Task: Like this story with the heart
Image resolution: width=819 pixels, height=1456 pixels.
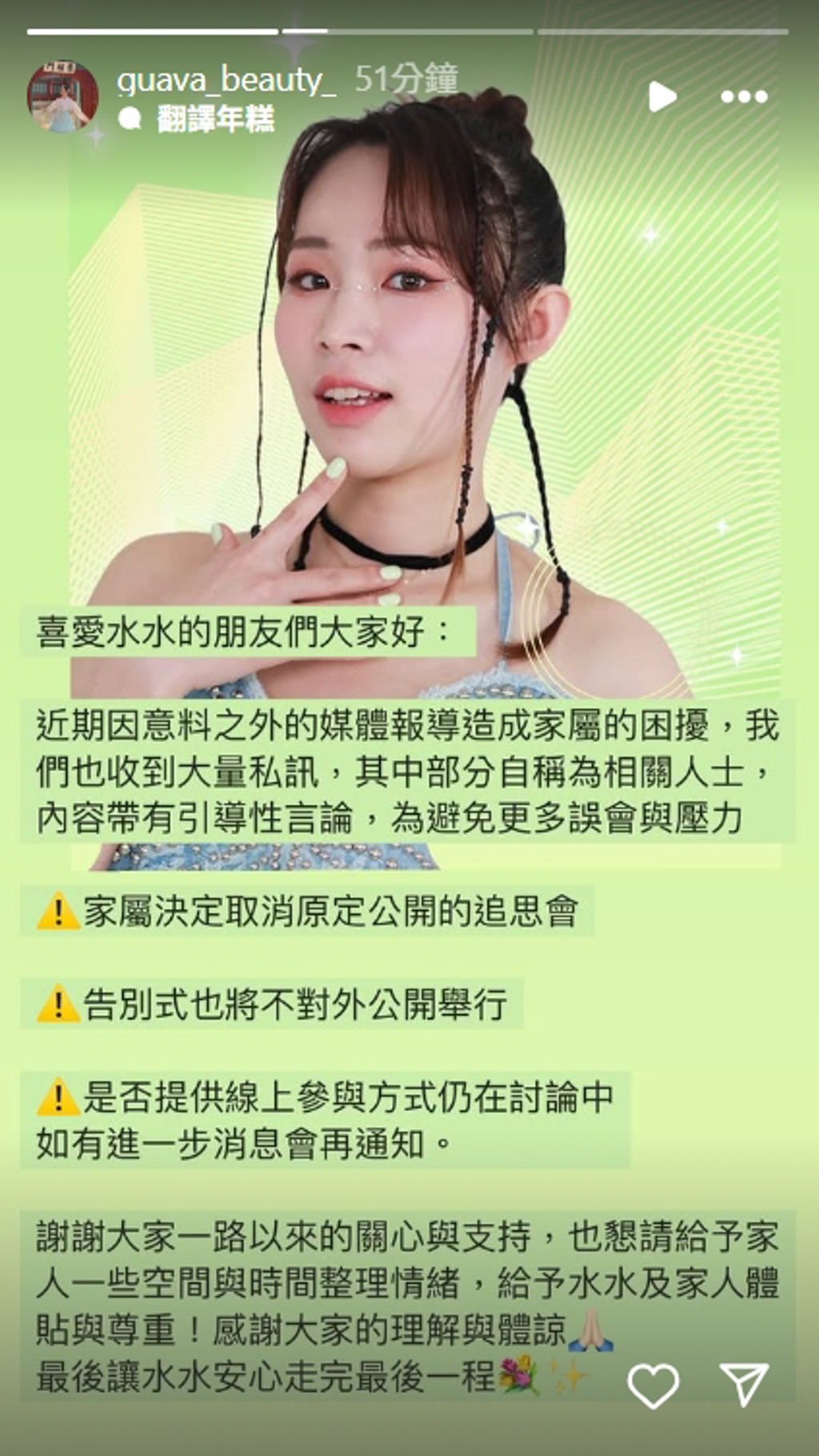Action: click(x=653, y=1386)
